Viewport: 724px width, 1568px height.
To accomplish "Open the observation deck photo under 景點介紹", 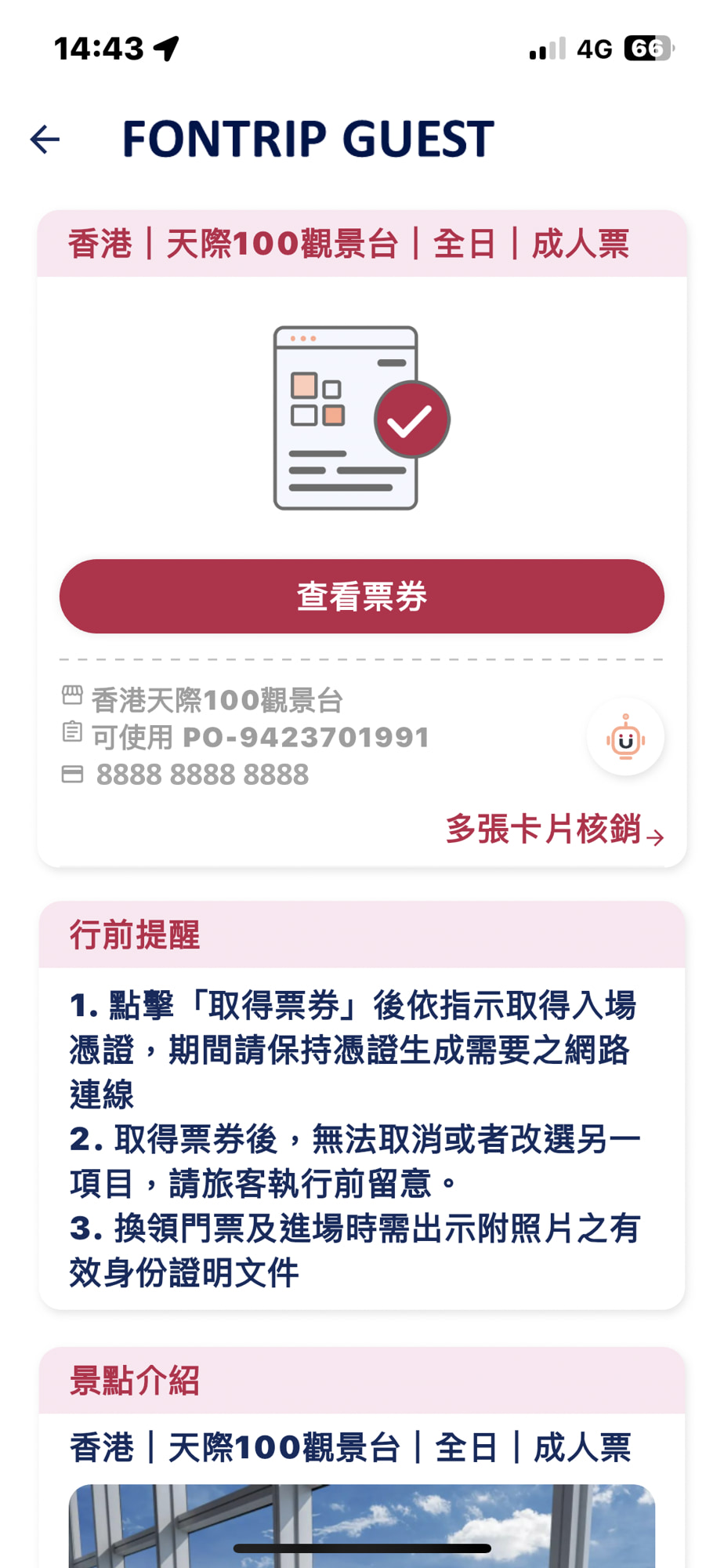I will coord(362,1525).
